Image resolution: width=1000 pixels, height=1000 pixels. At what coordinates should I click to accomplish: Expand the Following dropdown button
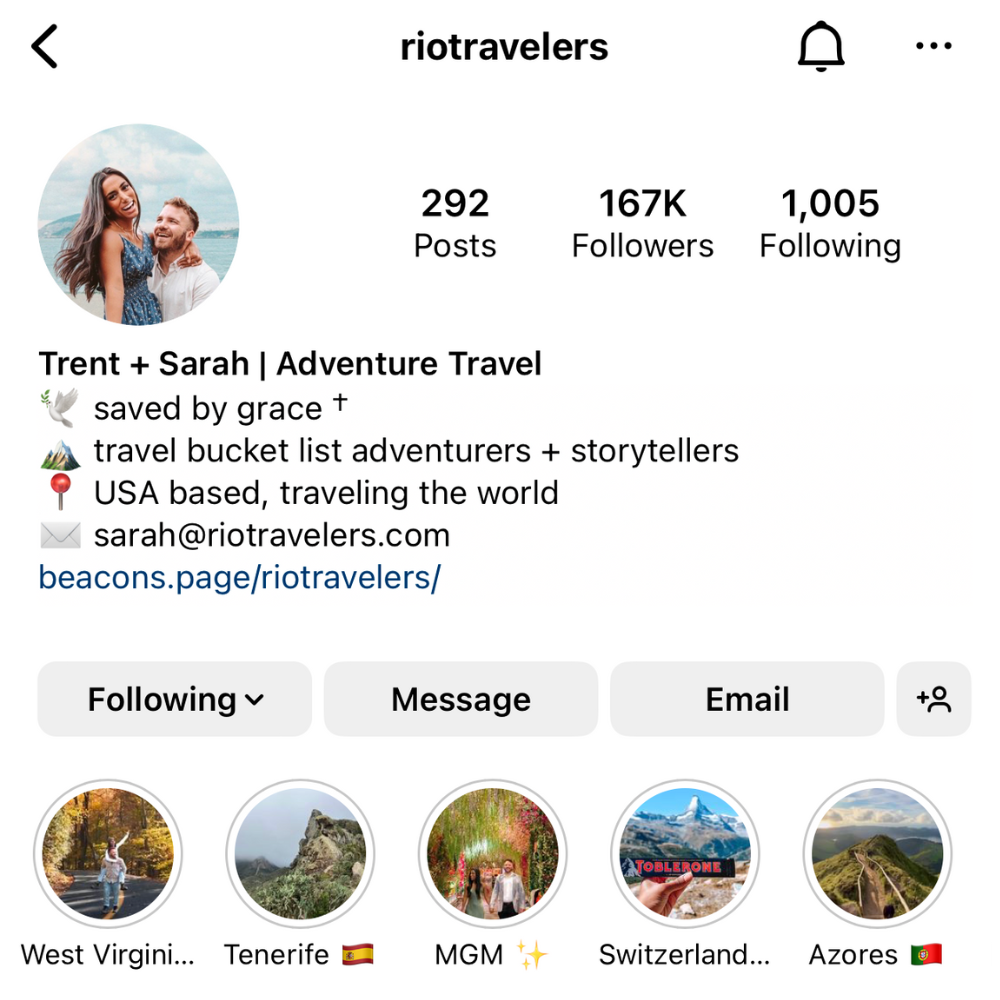pos(175,699)
